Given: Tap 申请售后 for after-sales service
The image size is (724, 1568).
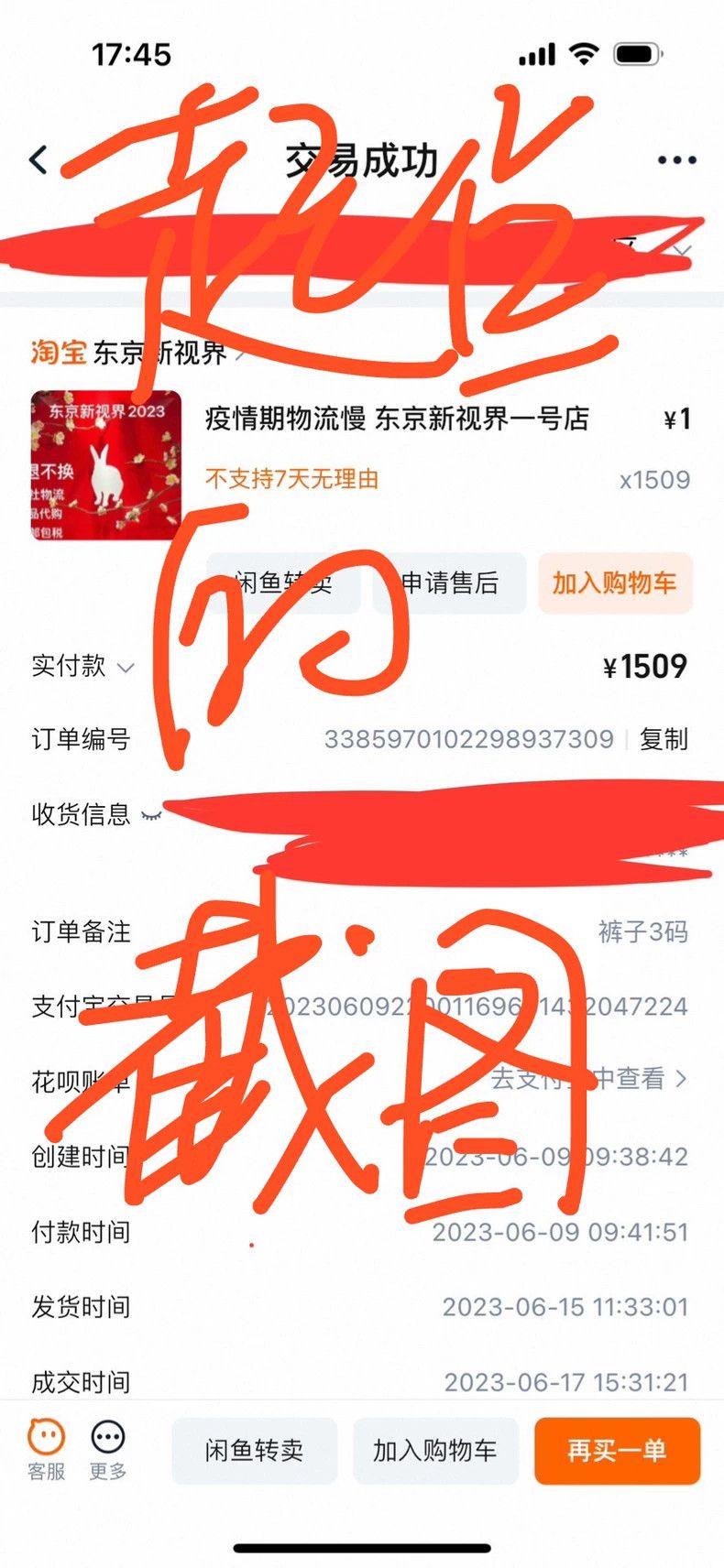Looking at the screenshot, I should [x=449, y=583].
